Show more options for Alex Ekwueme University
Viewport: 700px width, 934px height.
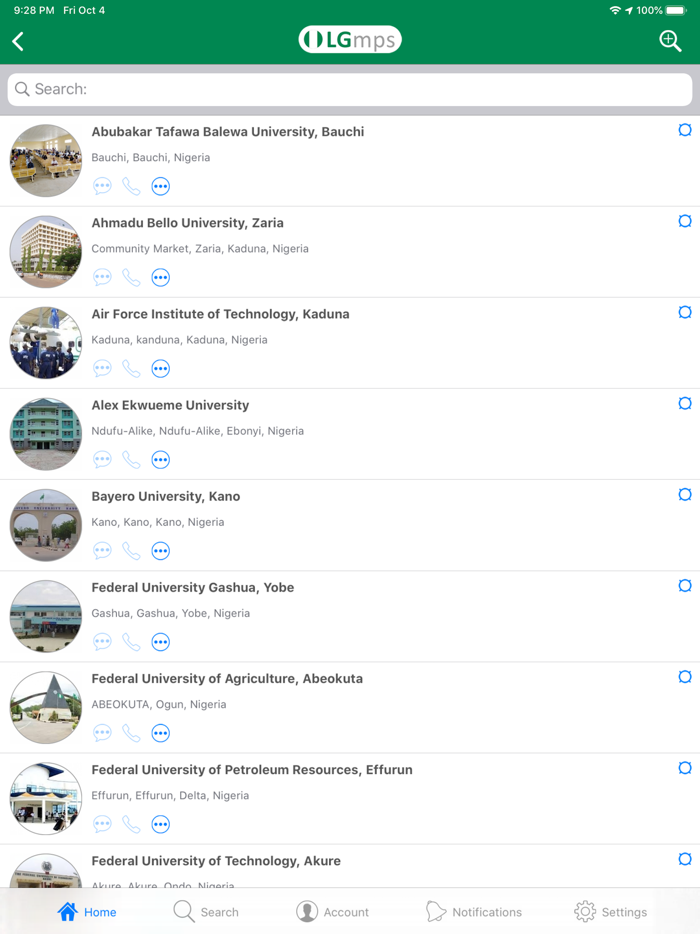click(160, 460)
